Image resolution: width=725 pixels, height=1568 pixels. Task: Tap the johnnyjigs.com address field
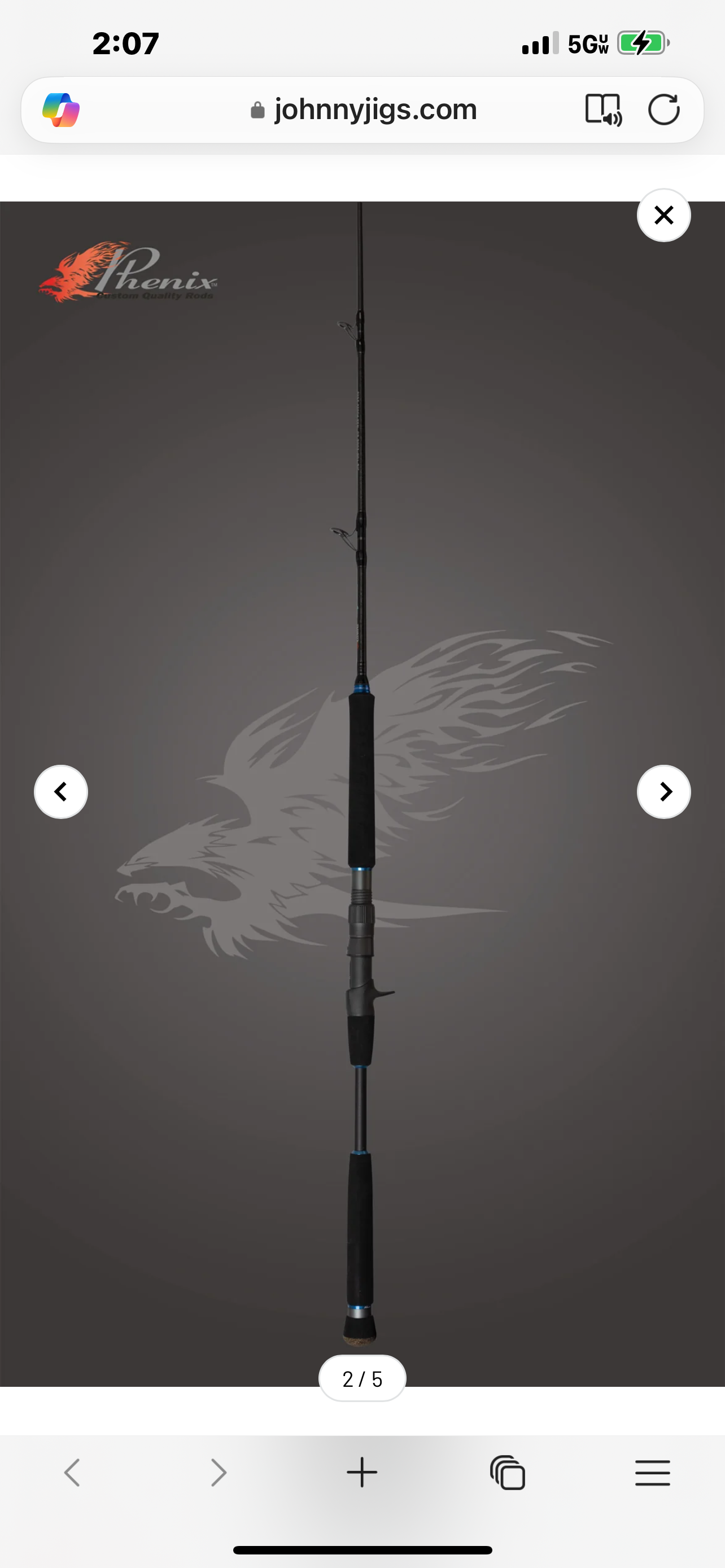click(364, 110)
